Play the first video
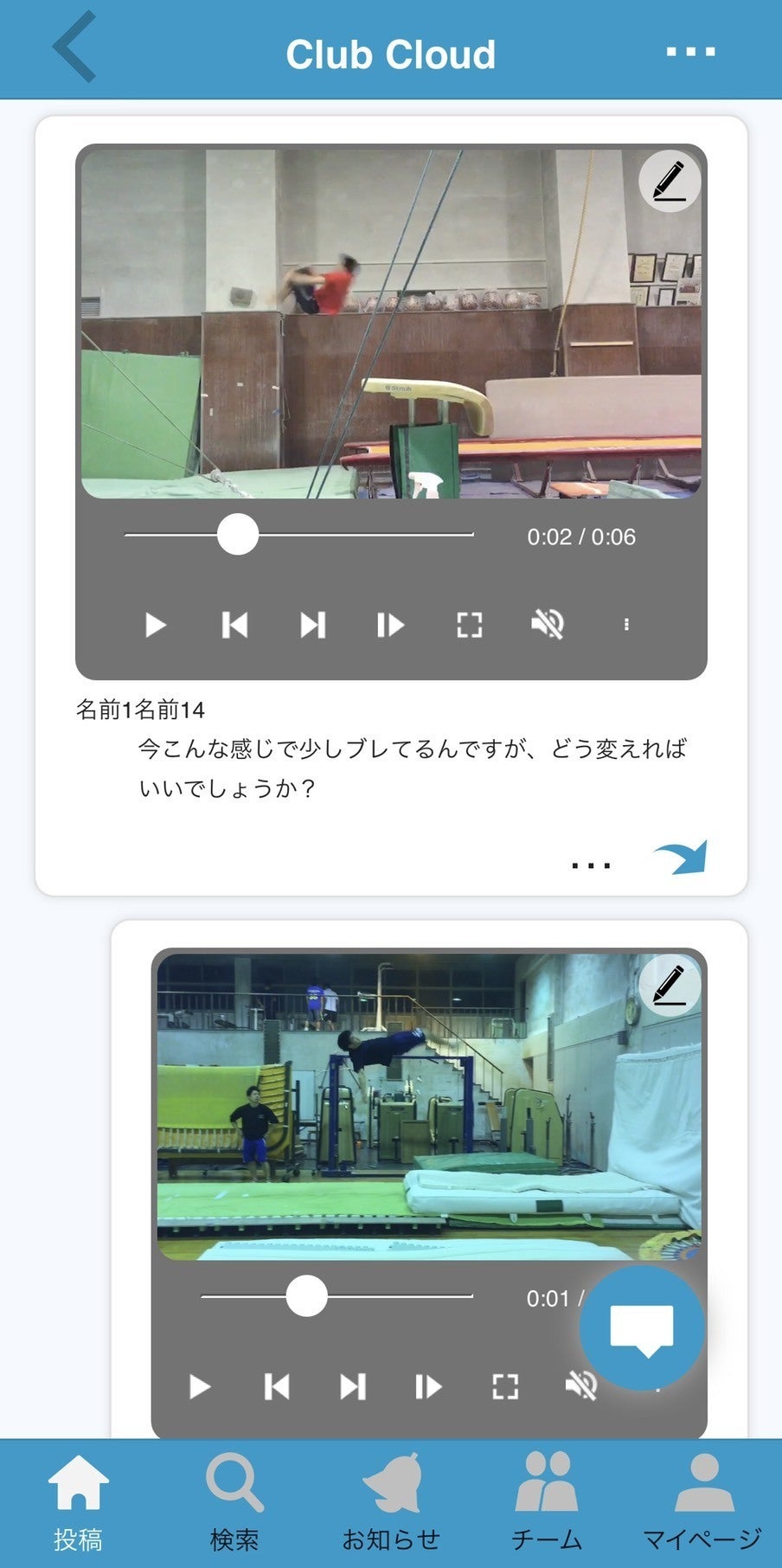This screenshot has height=1568, width=782. (156, 625)
